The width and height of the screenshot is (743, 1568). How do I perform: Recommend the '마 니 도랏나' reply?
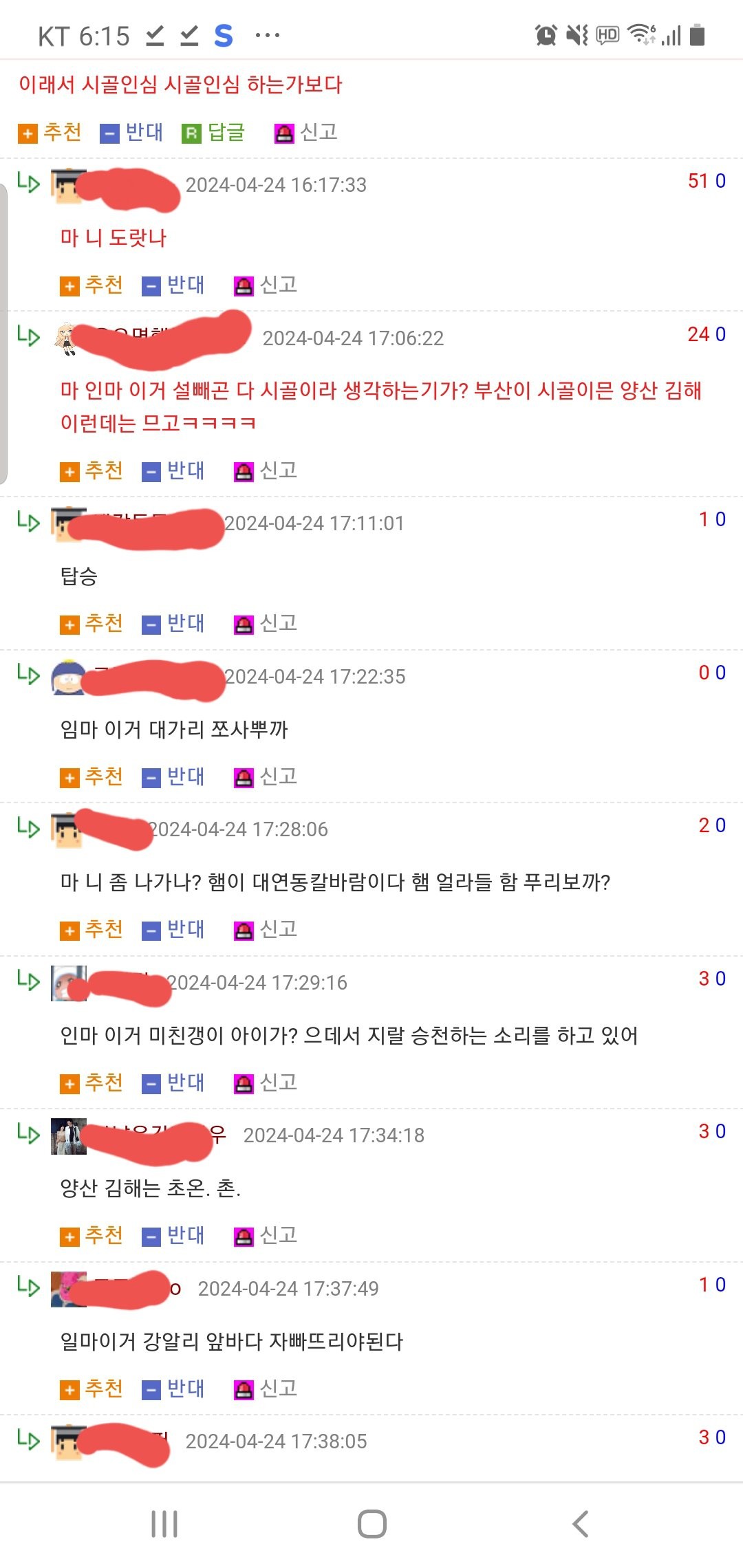tap(92, 285)
